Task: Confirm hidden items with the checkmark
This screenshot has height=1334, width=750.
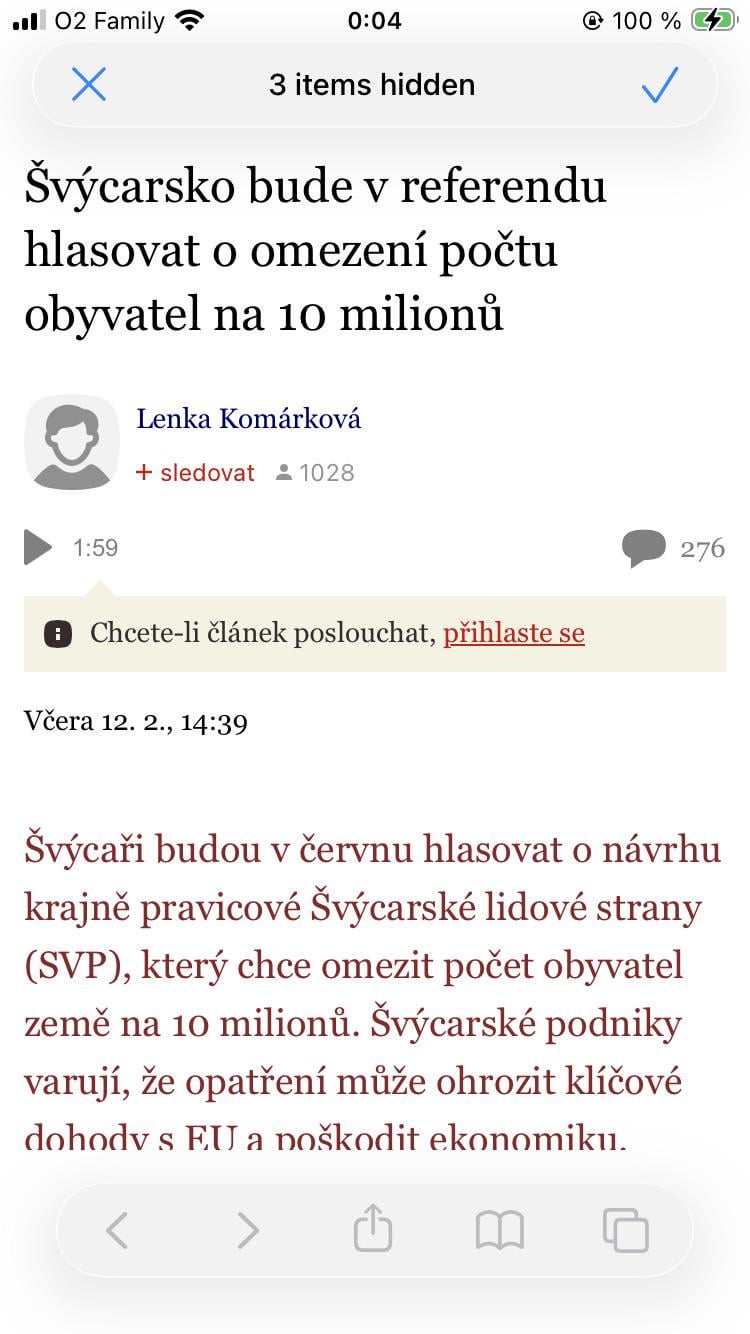Action: click(660, 85)
